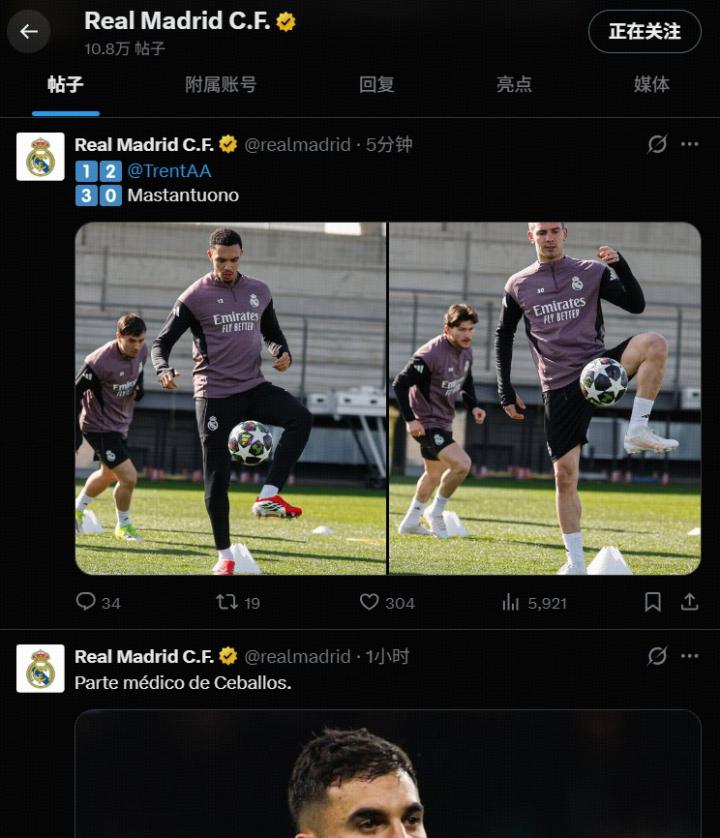Viewport: 720px width, 838px height.
Task: Switch to the 回复 tab
Action: click(376, 85)
